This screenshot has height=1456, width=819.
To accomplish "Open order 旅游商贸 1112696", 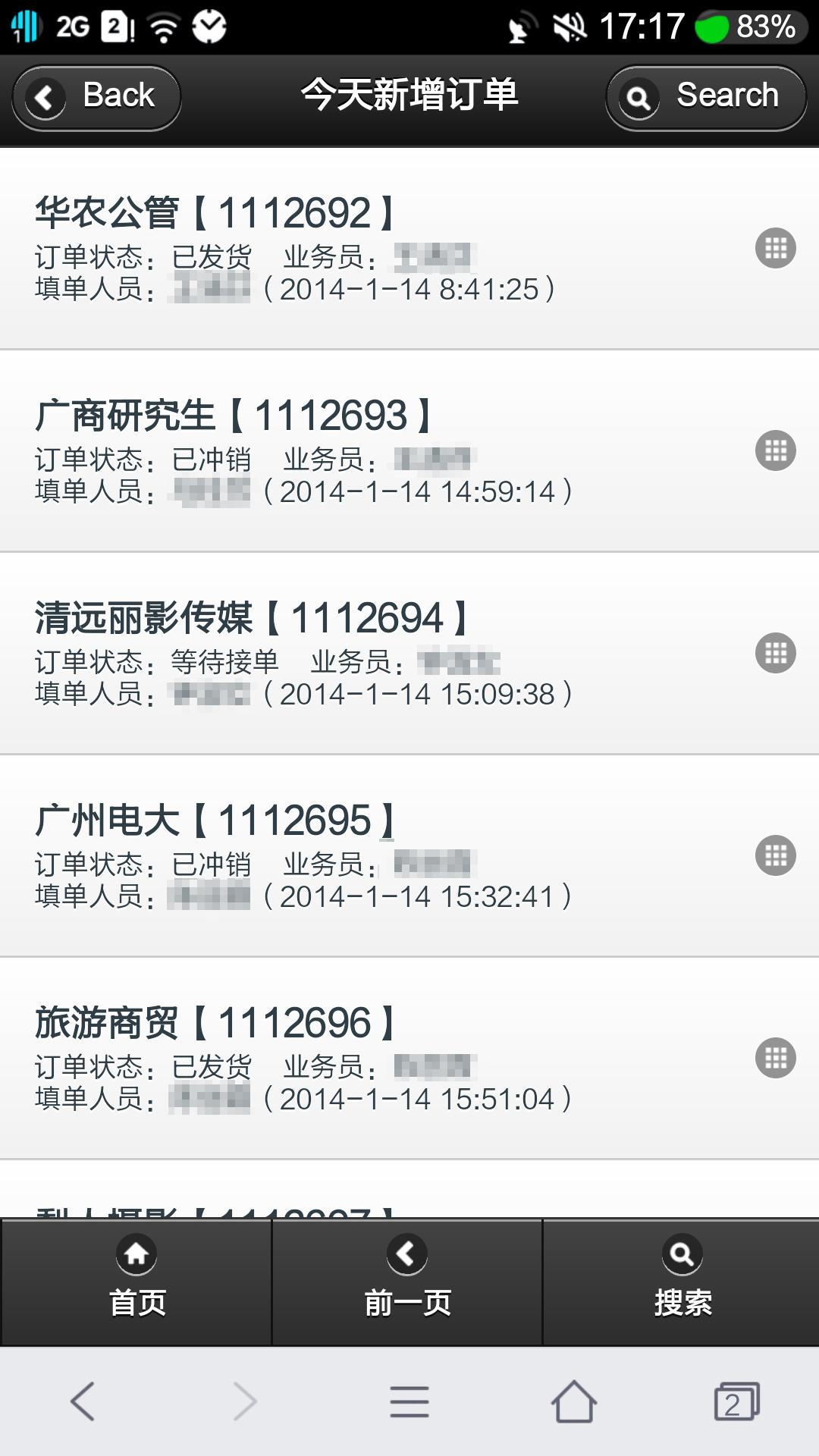I will [x=409, y=1059].
